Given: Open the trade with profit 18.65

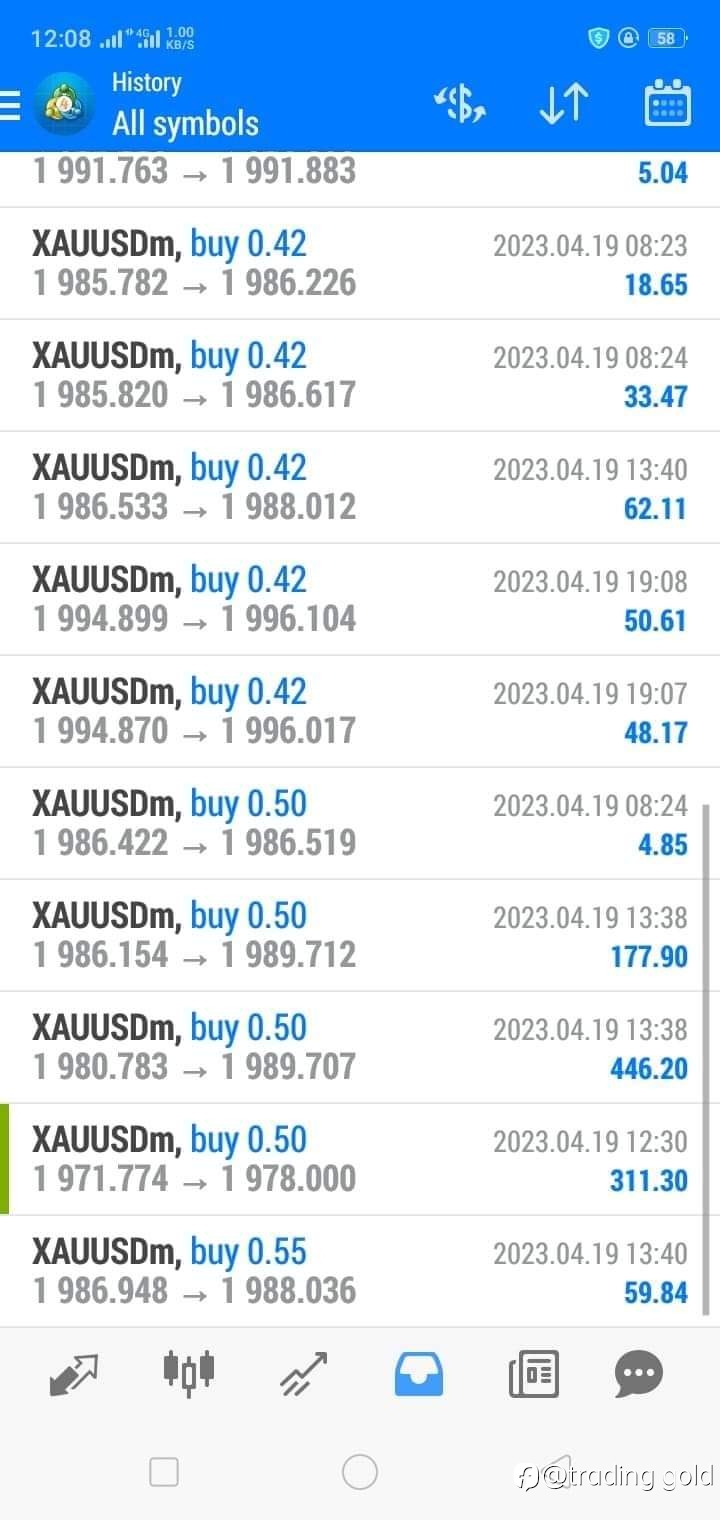Looking at the screenshot, I should click(x=360, y=264).
